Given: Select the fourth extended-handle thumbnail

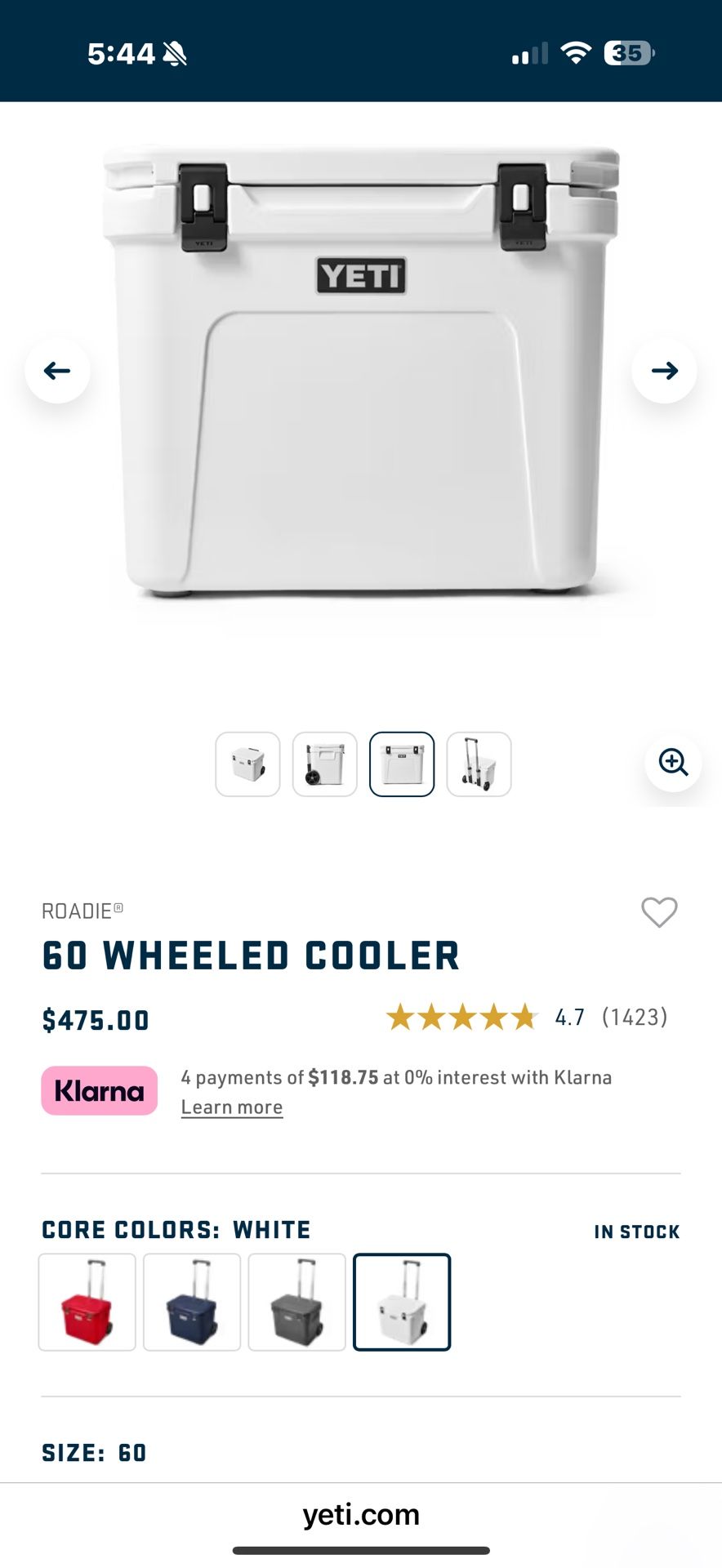Looking at the screenshot, I should click(479, 764).
